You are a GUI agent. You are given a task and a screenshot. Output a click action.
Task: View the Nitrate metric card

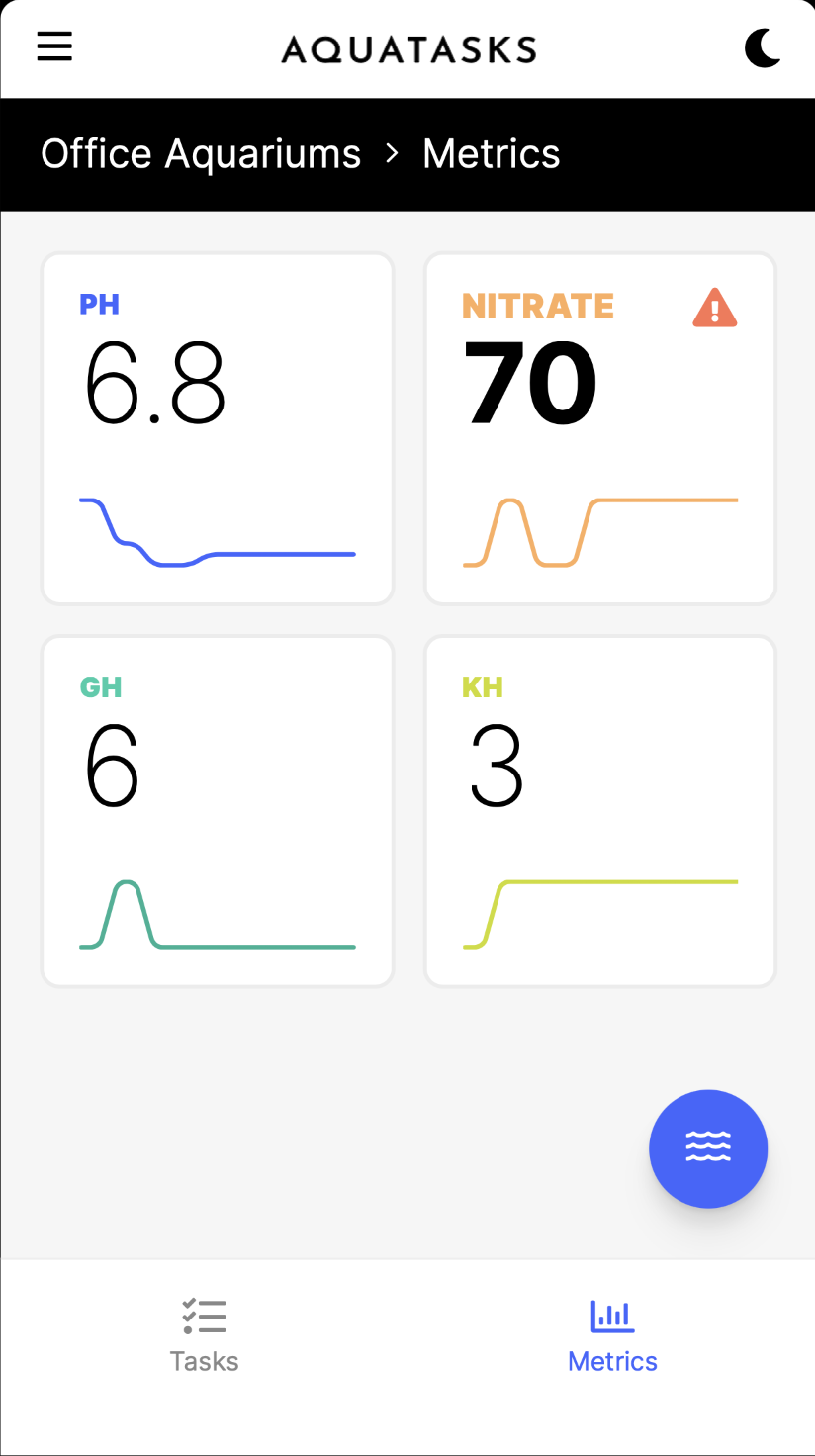coord(600,428)
